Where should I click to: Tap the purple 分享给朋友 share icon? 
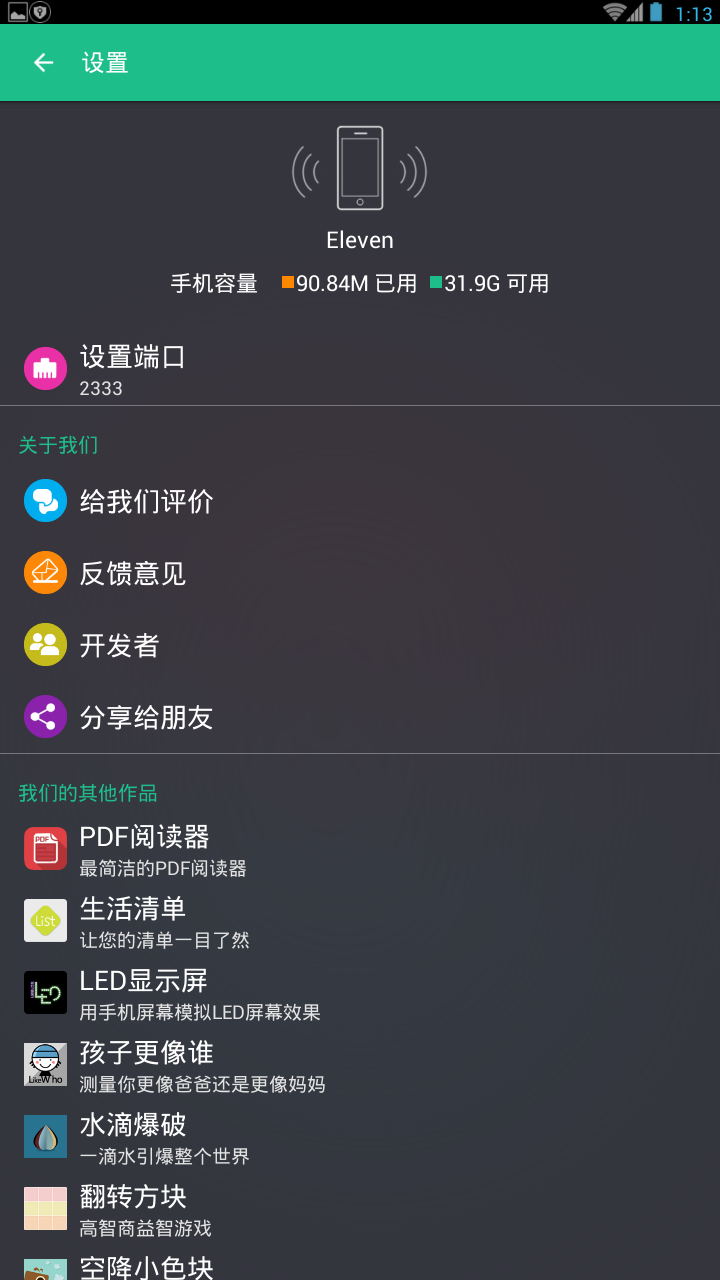[45, 716]
